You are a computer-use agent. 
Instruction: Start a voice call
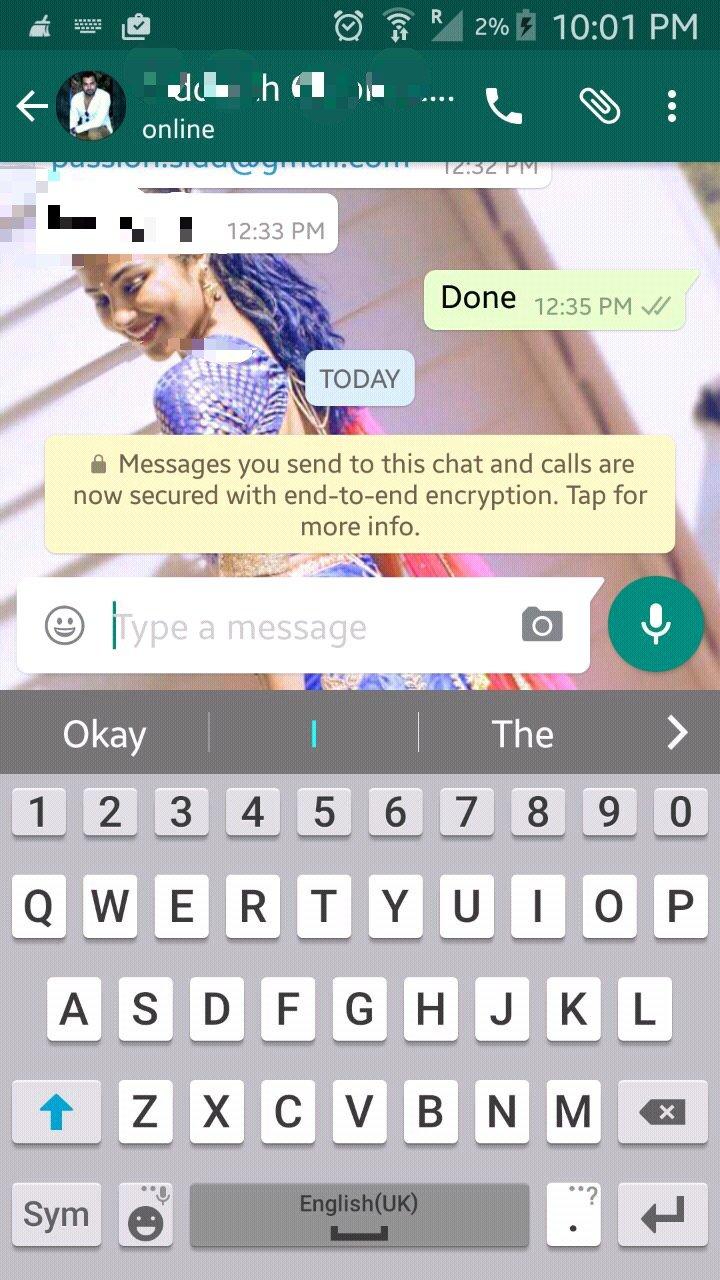pyautogui.click(x=504, y=106)
